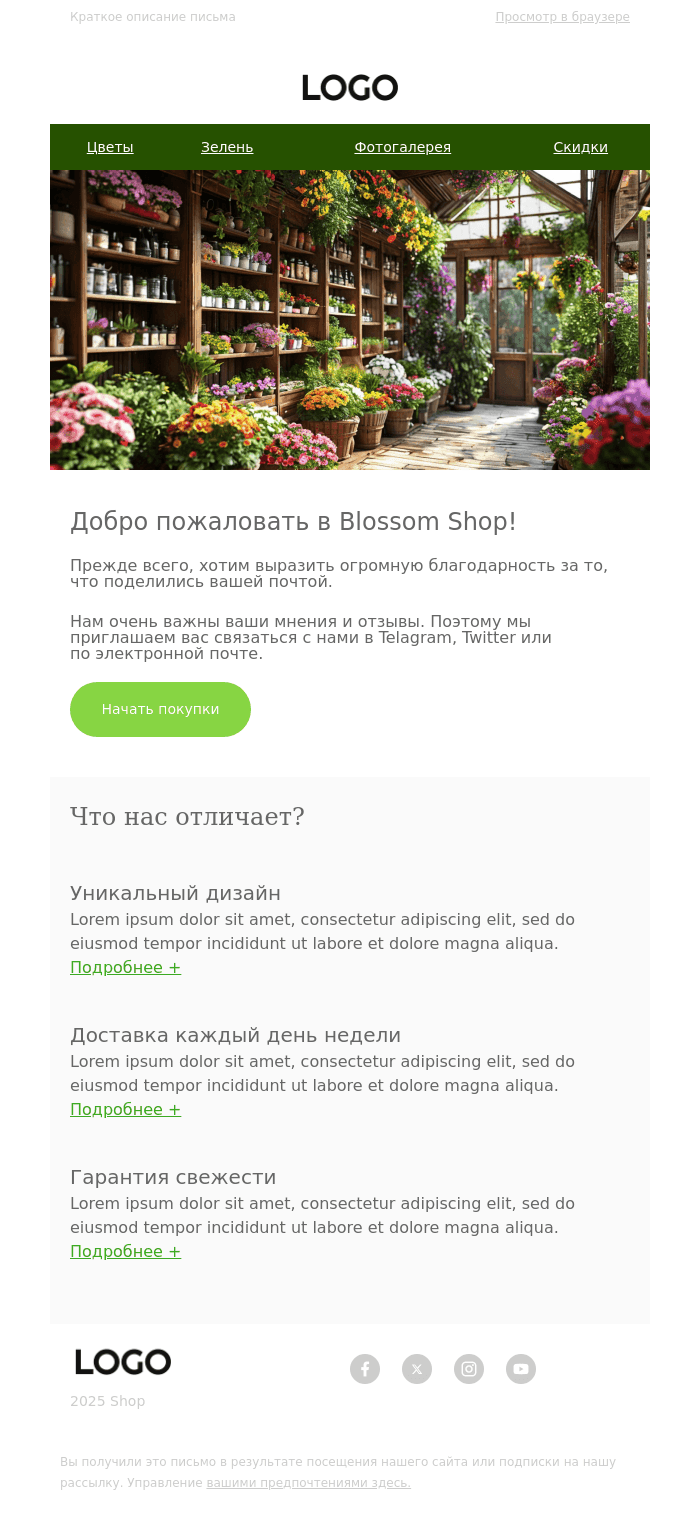Open Фотогалерея from the menu
The image size is (700, 1524).
click(402, 147)
